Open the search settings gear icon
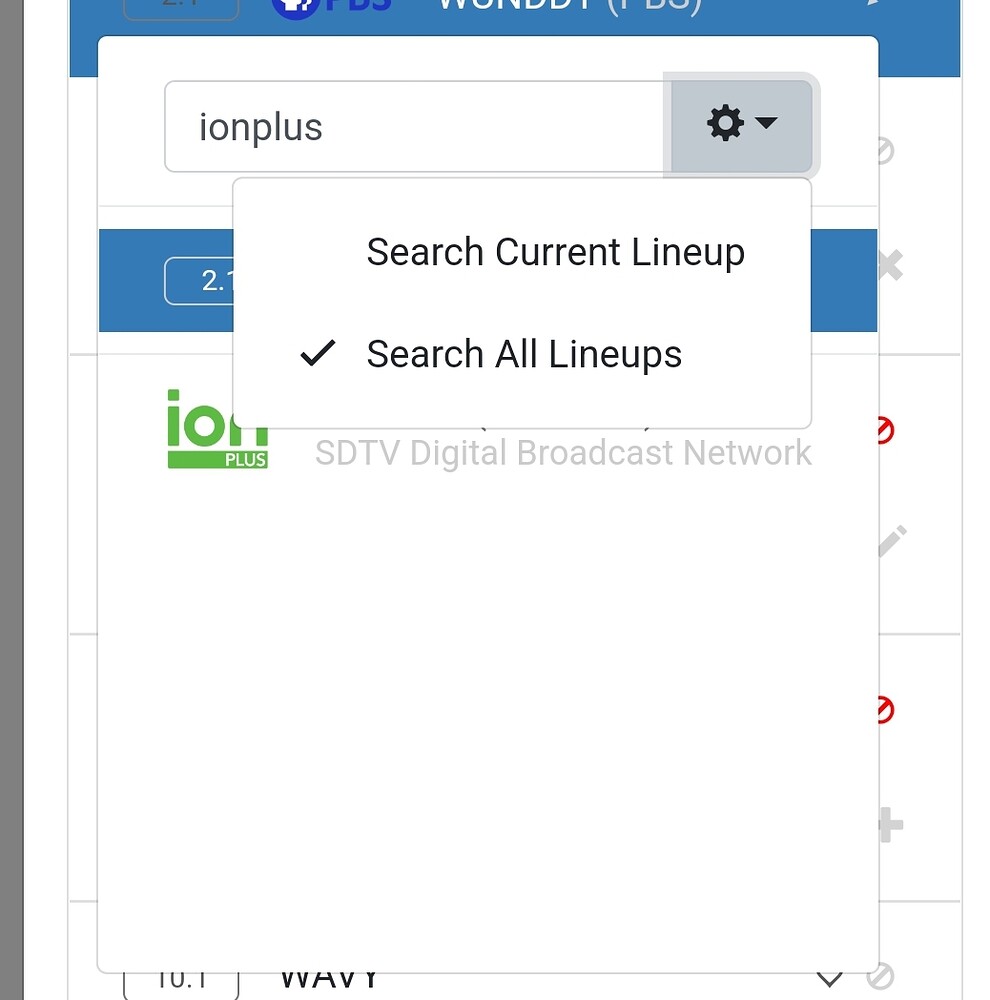990x1000 pixels. tap(724, 124)
